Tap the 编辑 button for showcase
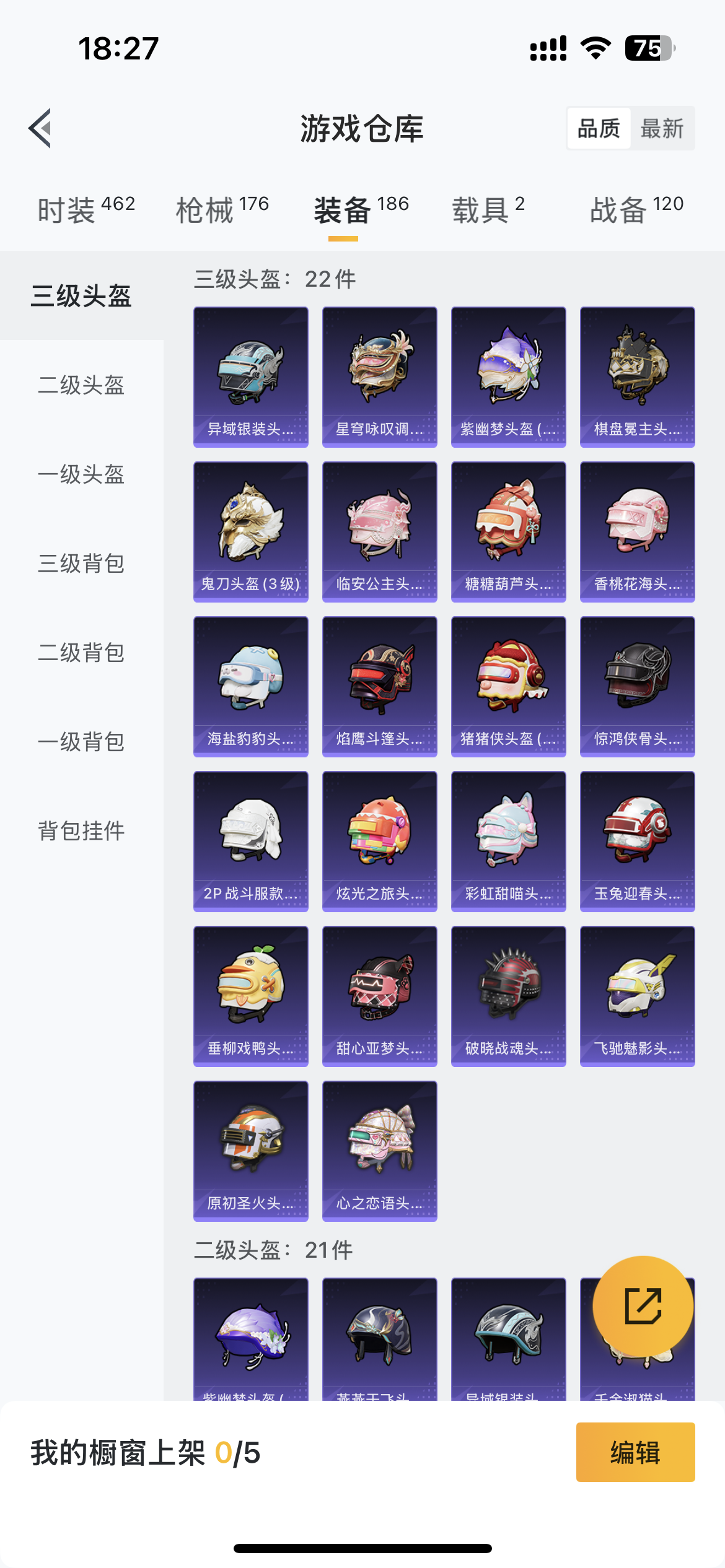 point(635,1452)
